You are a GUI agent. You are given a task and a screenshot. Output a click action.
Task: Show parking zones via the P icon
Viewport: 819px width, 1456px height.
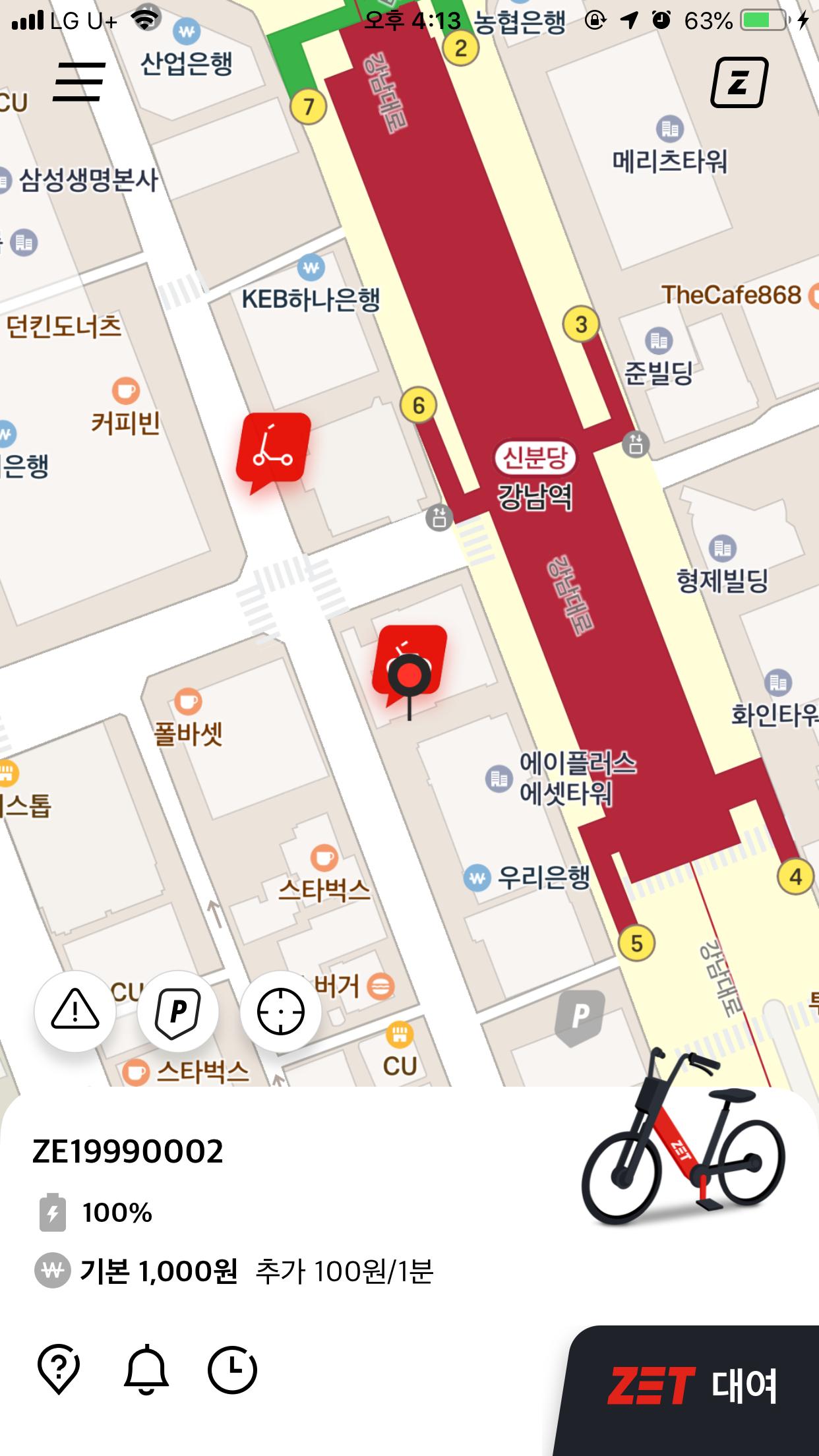[177, 1011]
